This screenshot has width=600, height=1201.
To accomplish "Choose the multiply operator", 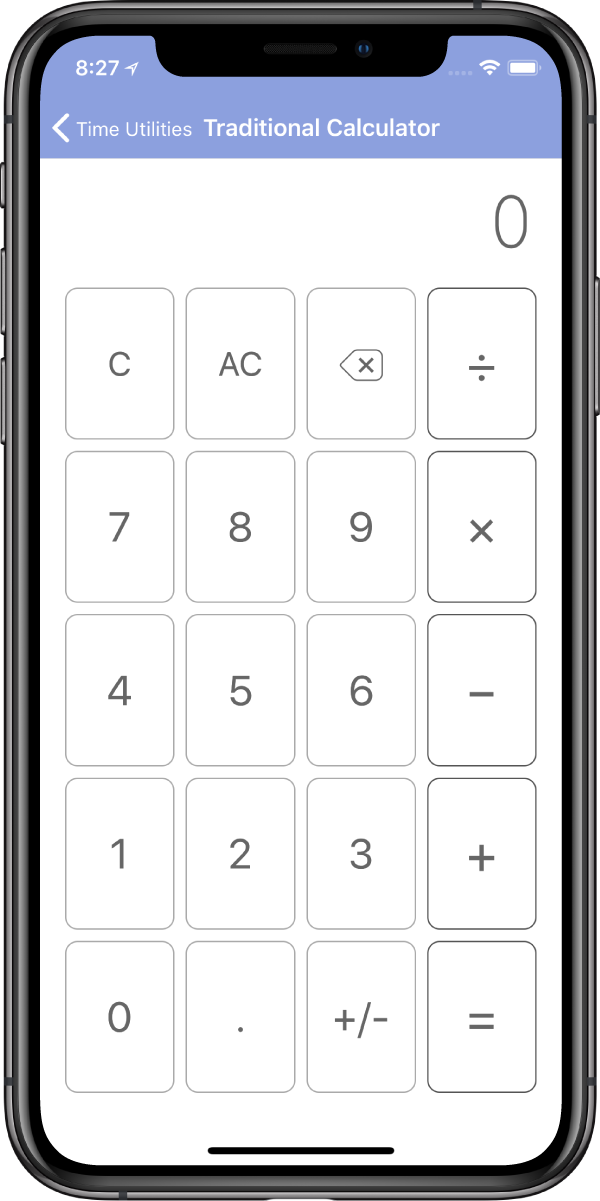I will coord(481,527).
